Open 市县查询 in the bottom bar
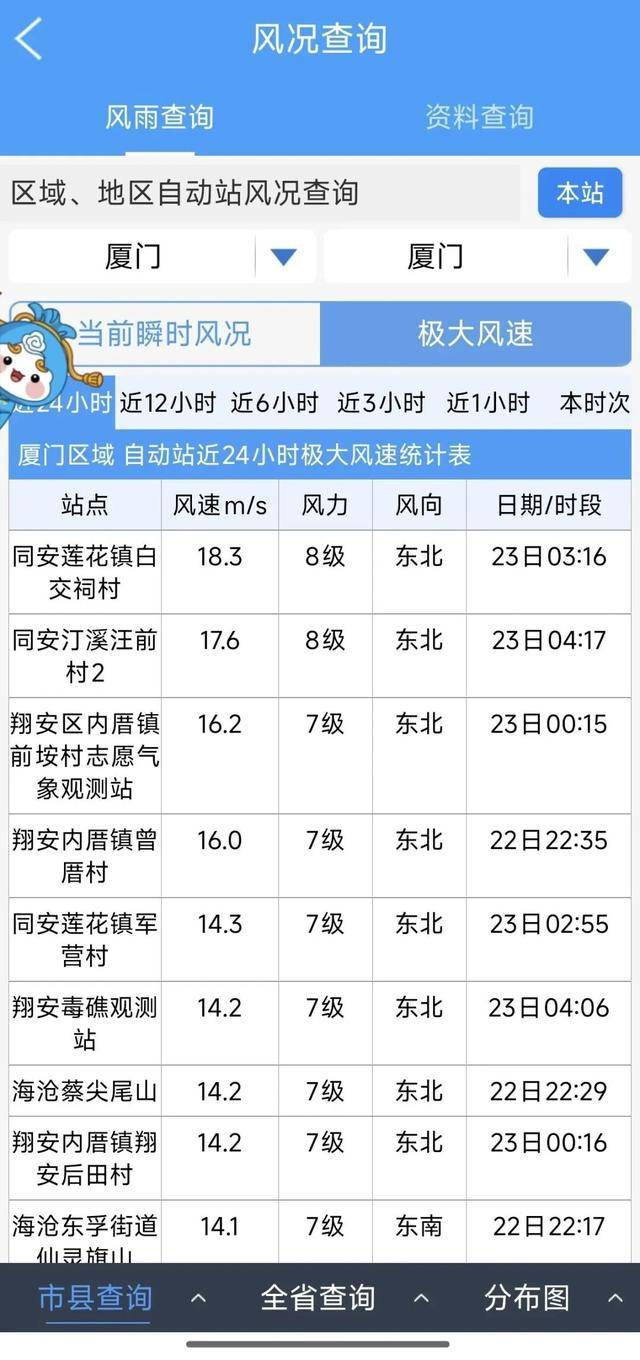Image resolution: width=640 pixels, height=1360 pixels. click(95, 1298)
